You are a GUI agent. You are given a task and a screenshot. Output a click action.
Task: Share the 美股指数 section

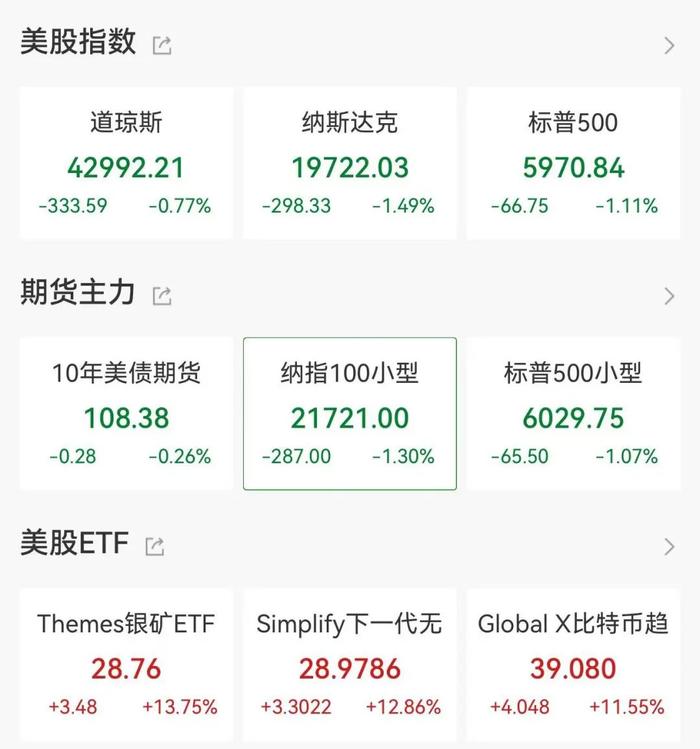coord(162,45)
